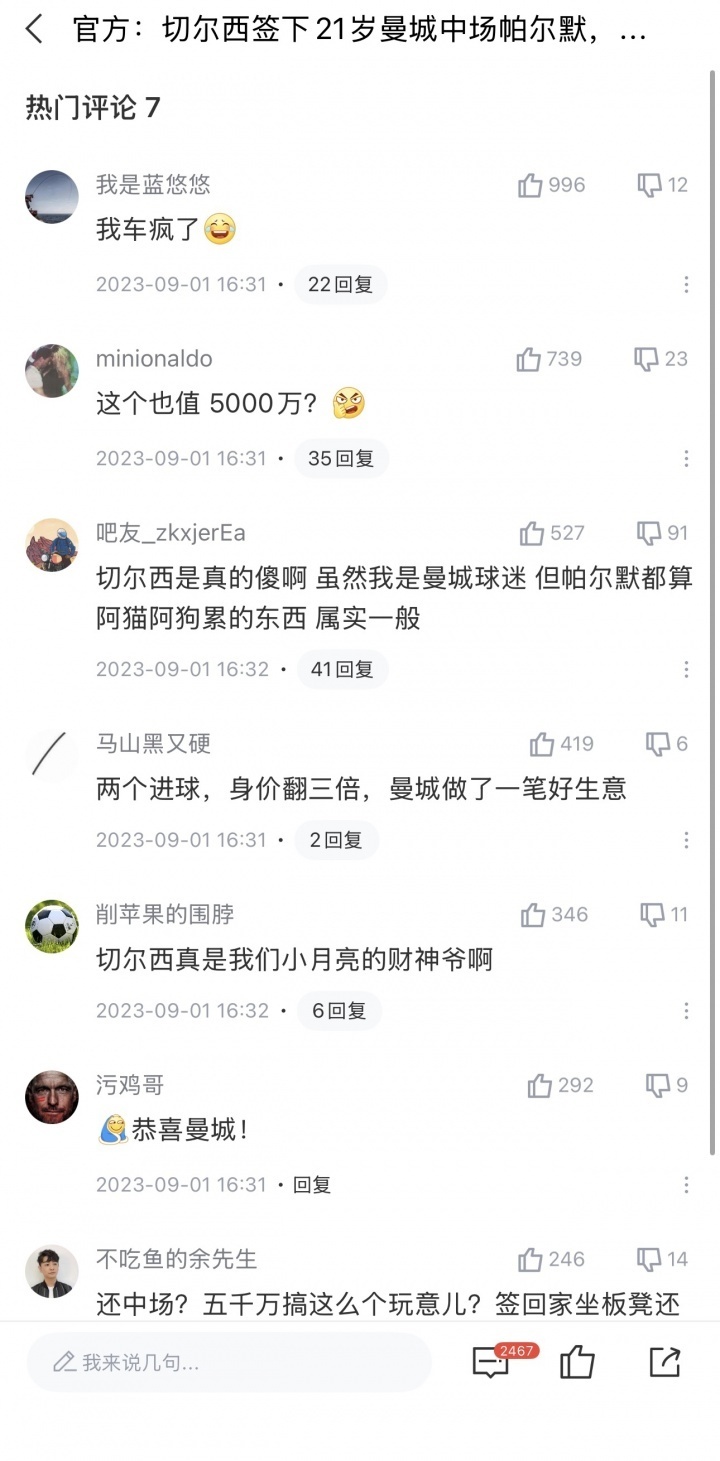Open 2回复 under 马山黑又硬's comment
The image size is (720, 1461).
coord(336,840)
